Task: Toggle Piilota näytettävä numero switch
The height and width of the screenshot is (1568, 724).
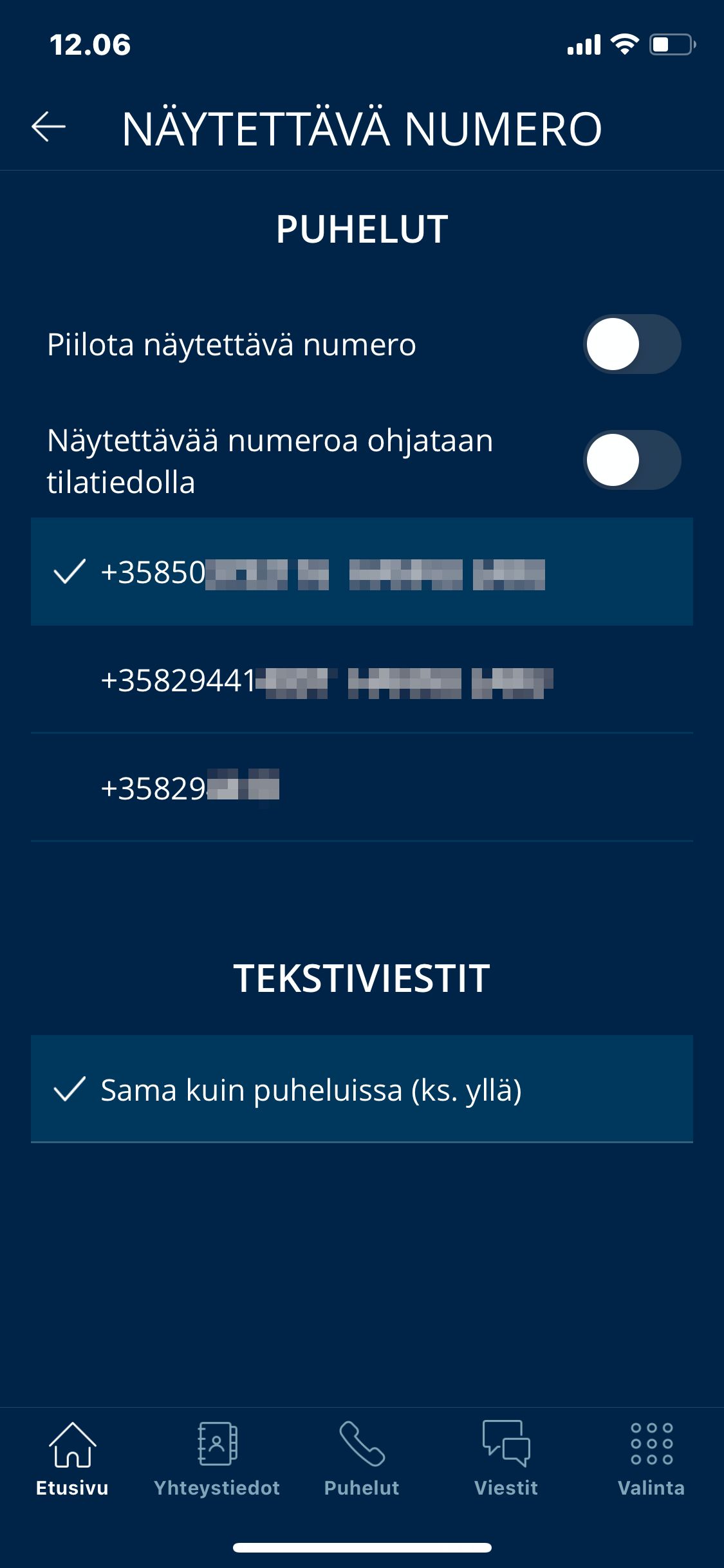Action: (x=631, y=344)
